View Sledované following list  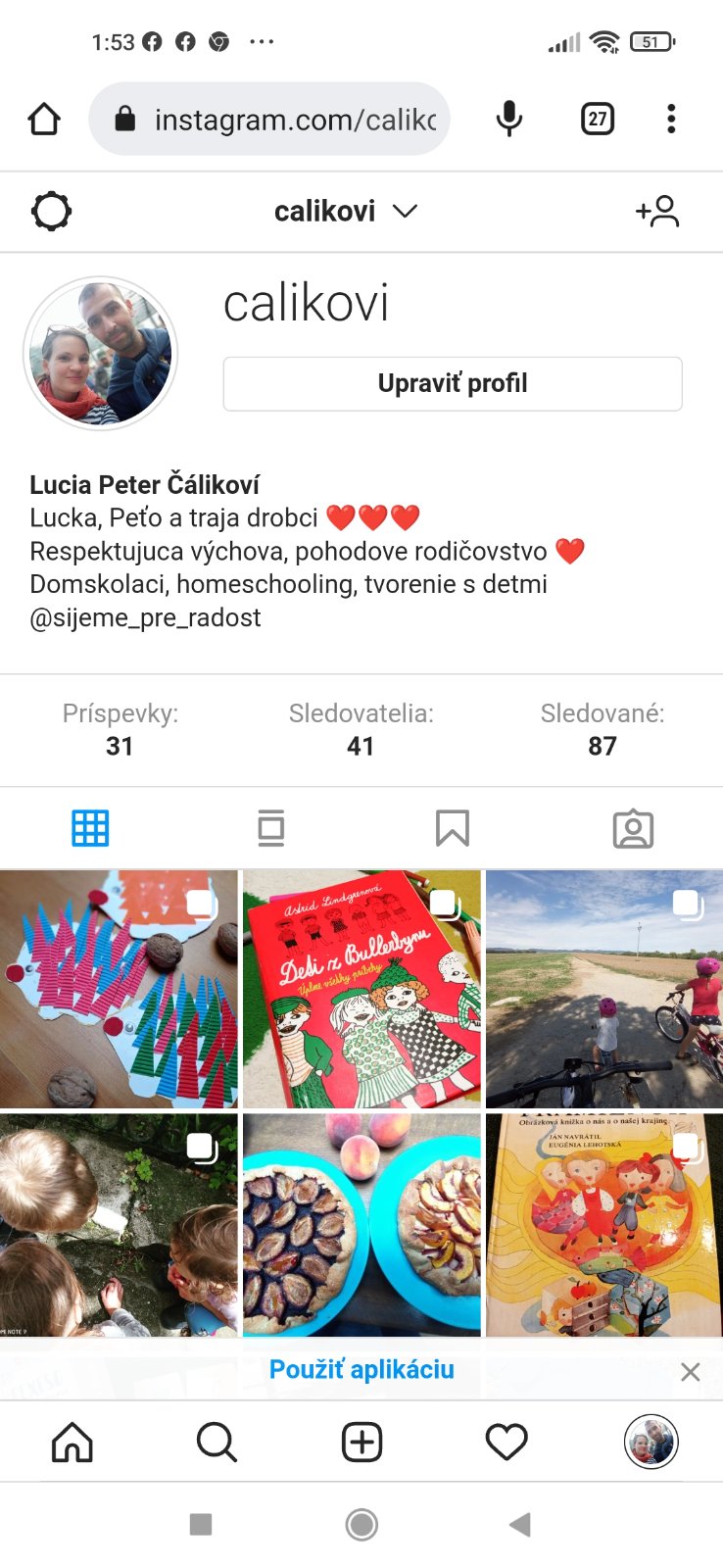[x=602, y=729]
